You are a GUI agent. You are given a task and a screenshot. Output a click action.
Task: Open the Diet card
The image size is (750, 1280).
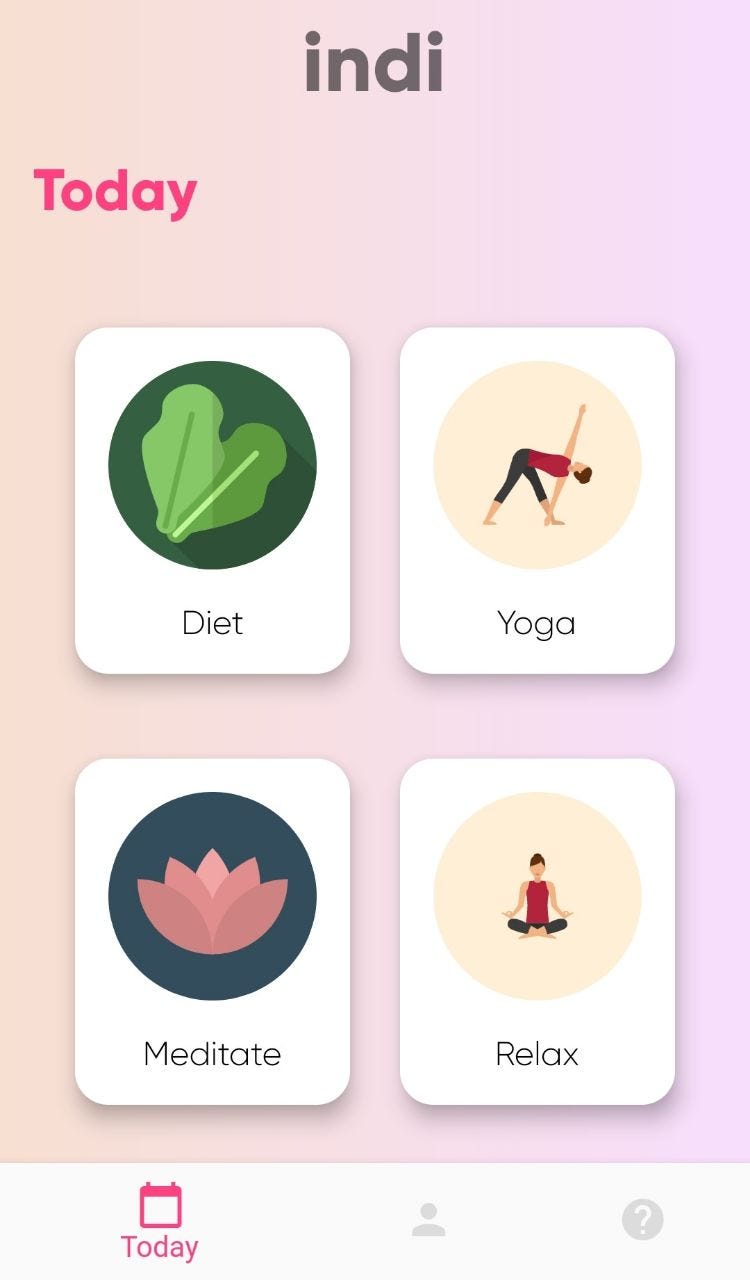212,500
